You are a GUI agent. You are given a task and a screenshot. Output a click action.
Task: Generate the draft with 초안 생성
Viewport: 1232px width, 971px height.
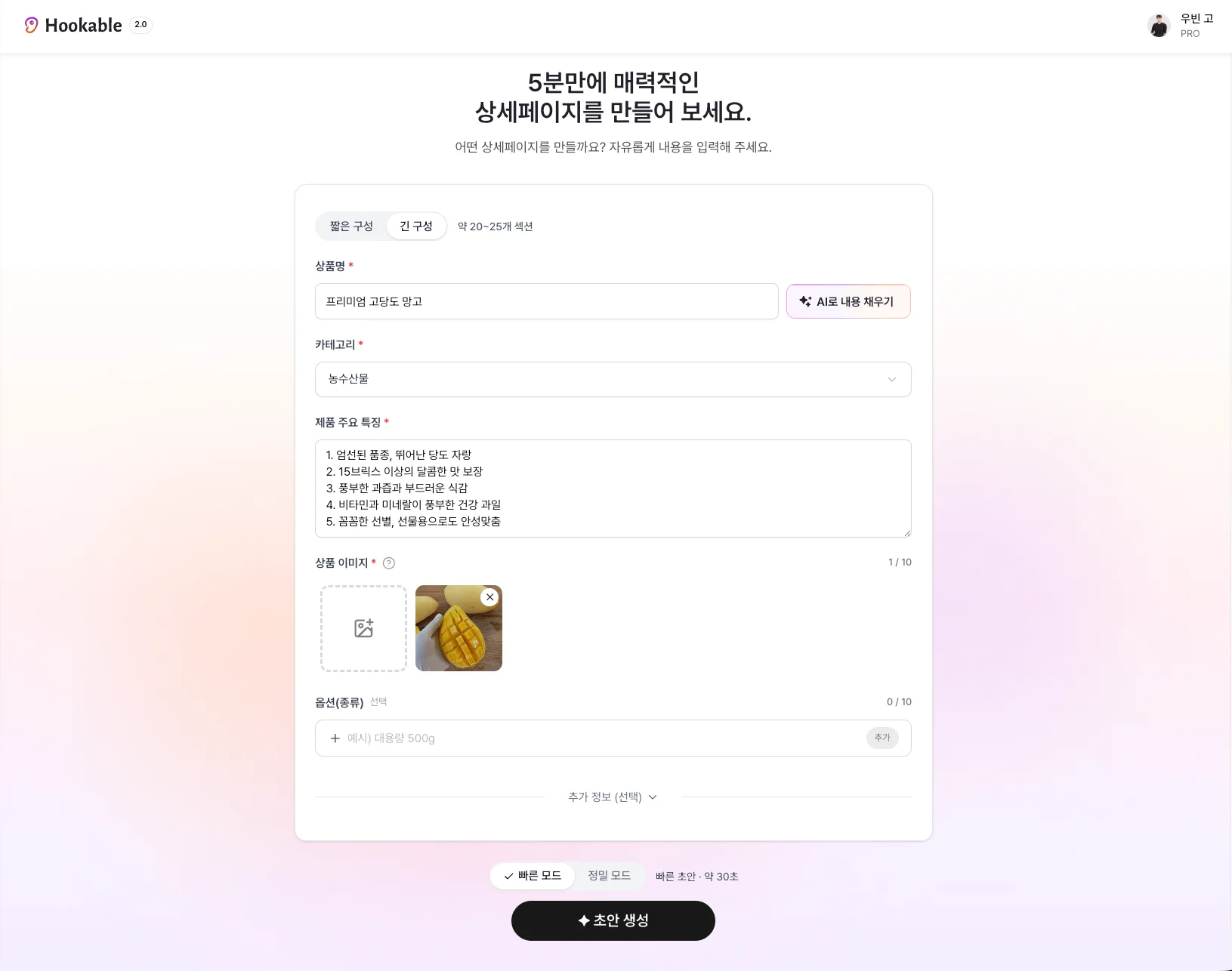613,920
